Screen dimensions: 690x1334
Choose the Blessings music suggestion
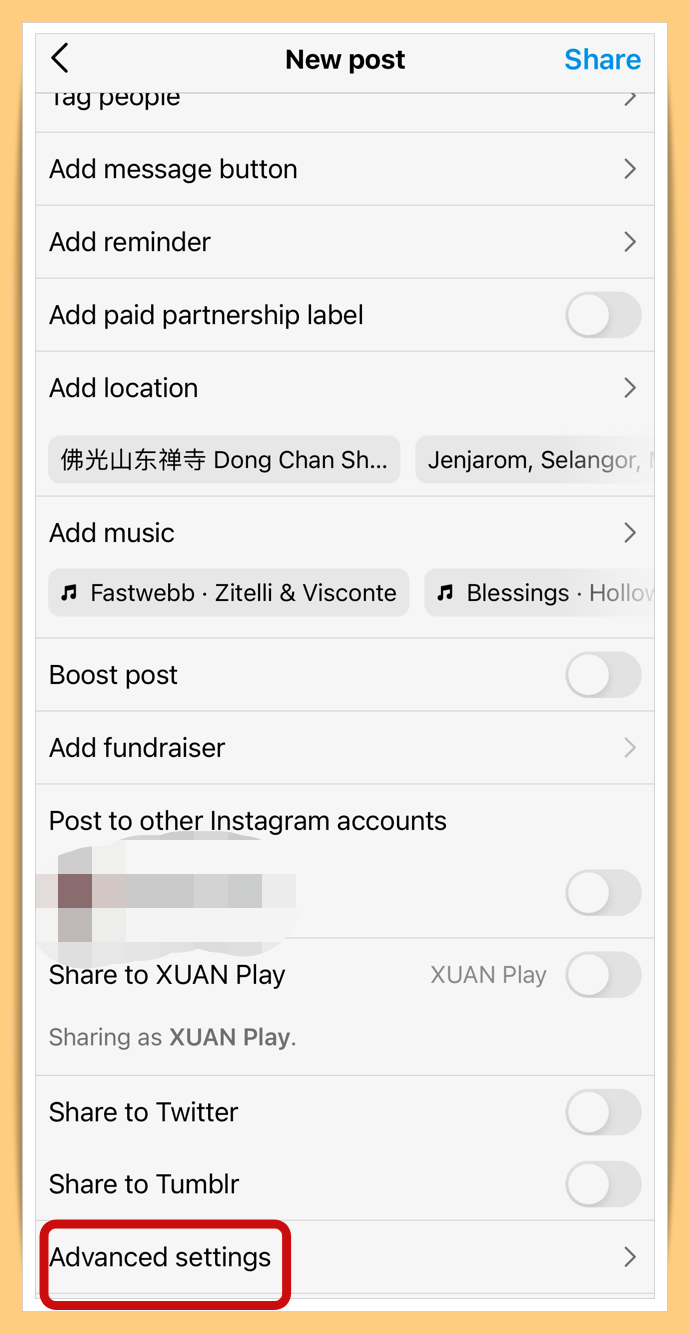(x=540, y=593)
